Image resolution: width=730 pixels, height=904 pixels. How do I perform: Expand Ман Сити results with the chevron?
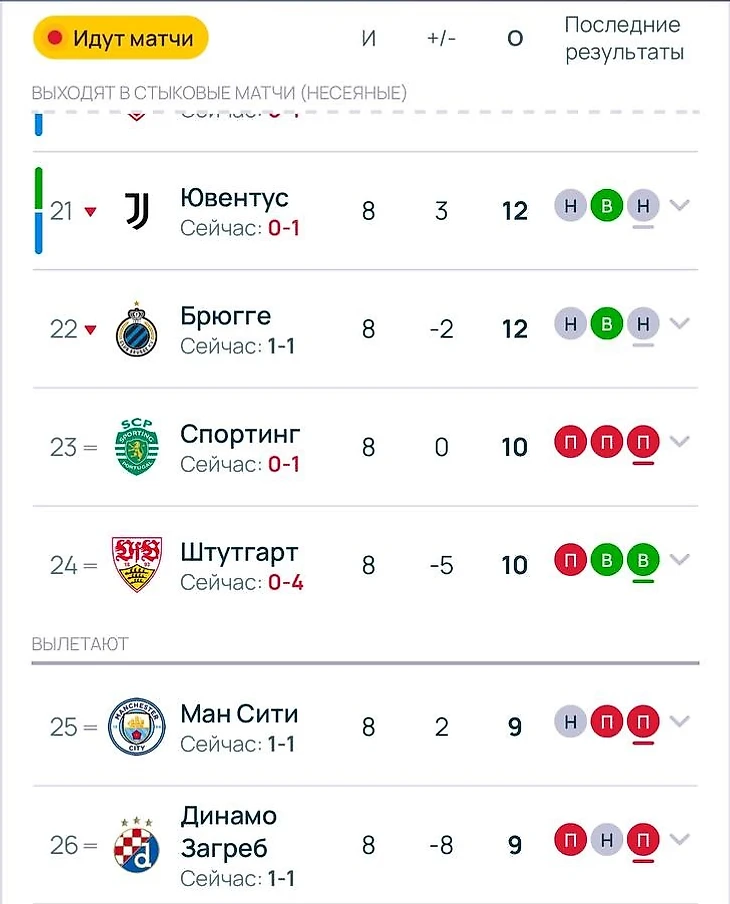[x=680, y=721]
